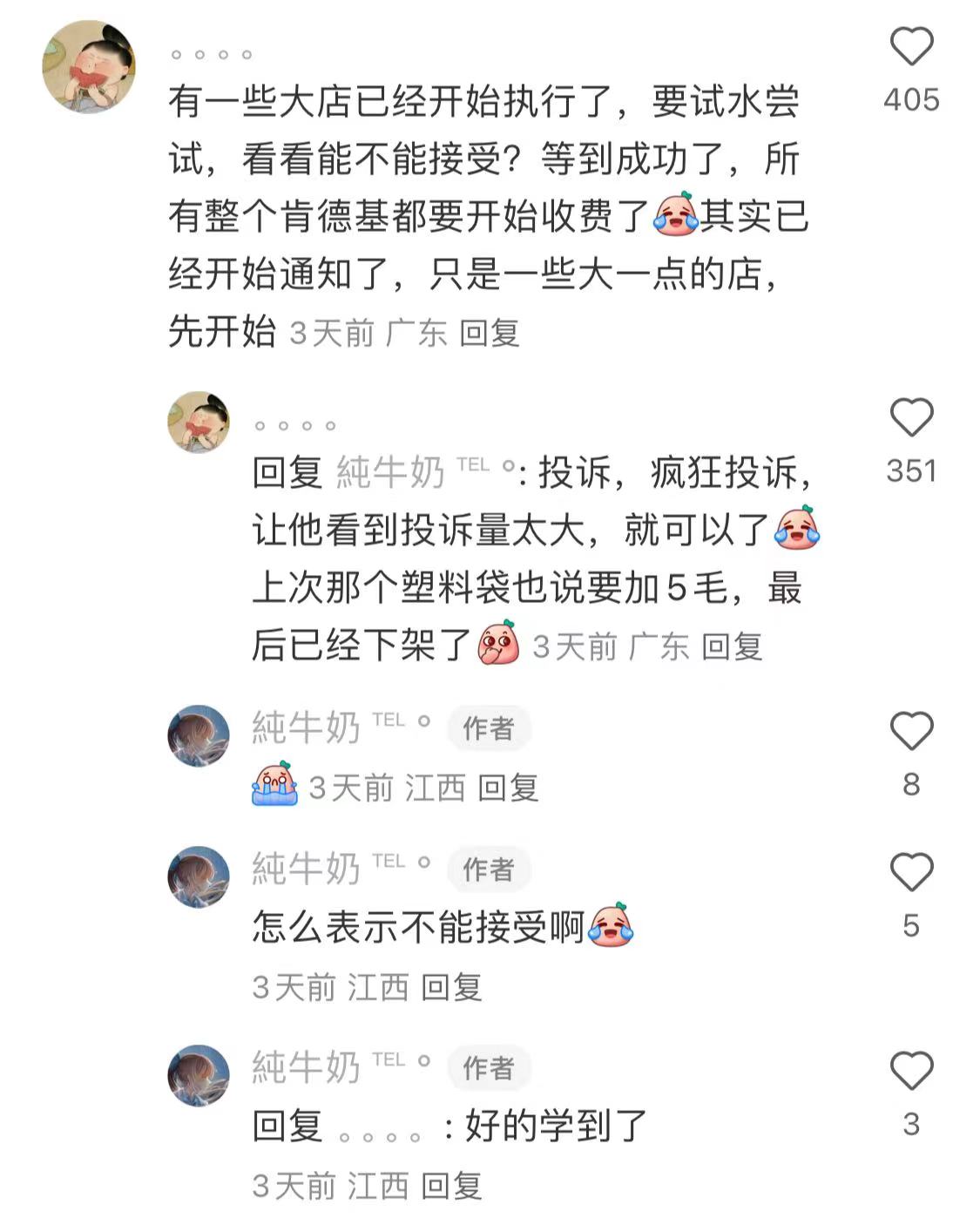Reply to 好的学到了 comment
Screen dimensions: 980x1218
pos(451,1187)
